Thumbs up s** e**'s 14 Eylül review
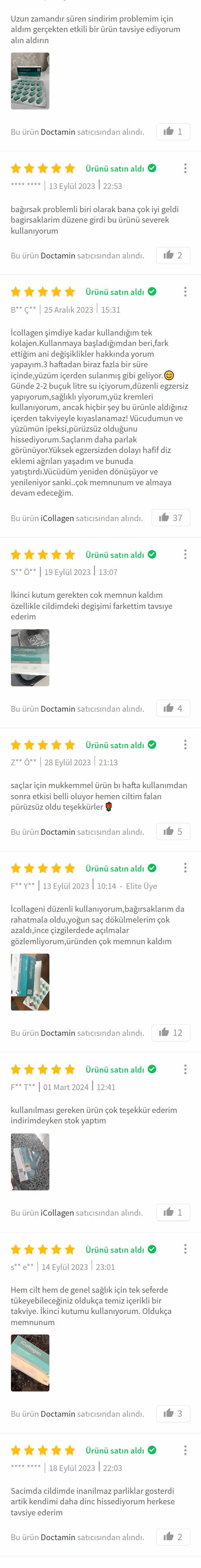Image resolution: width=201 pixels, height=1568 pixels. (x=173, y=1413)
